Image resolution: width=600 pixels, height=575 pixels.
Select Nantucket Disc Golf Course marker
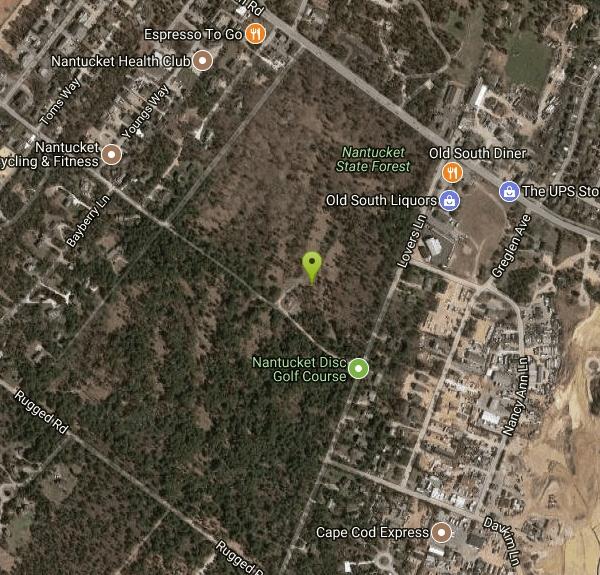tap(358, 369)
